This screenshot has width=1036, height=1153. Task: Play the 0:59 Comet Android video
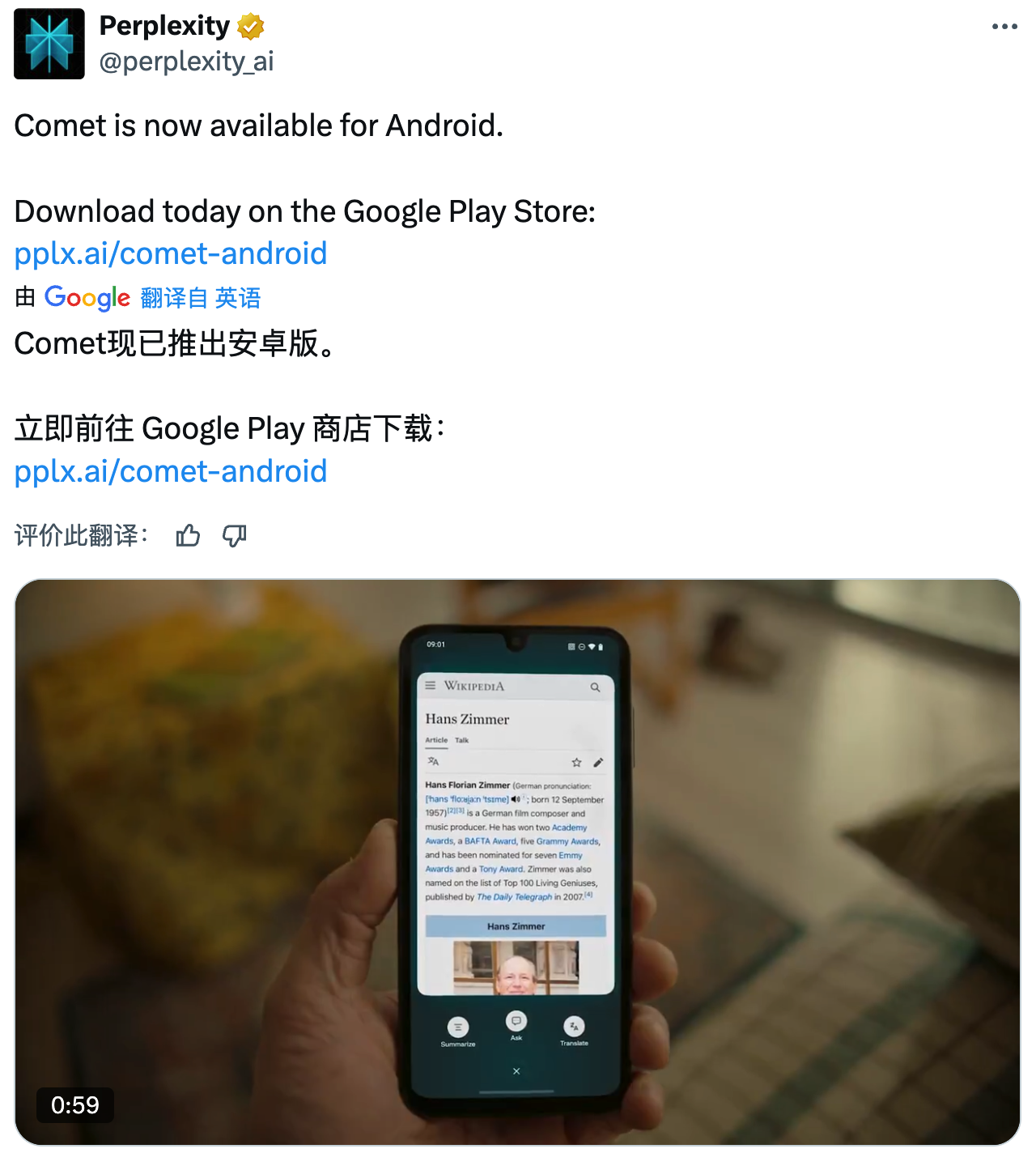pyautogui.click(x=517, y=862)
